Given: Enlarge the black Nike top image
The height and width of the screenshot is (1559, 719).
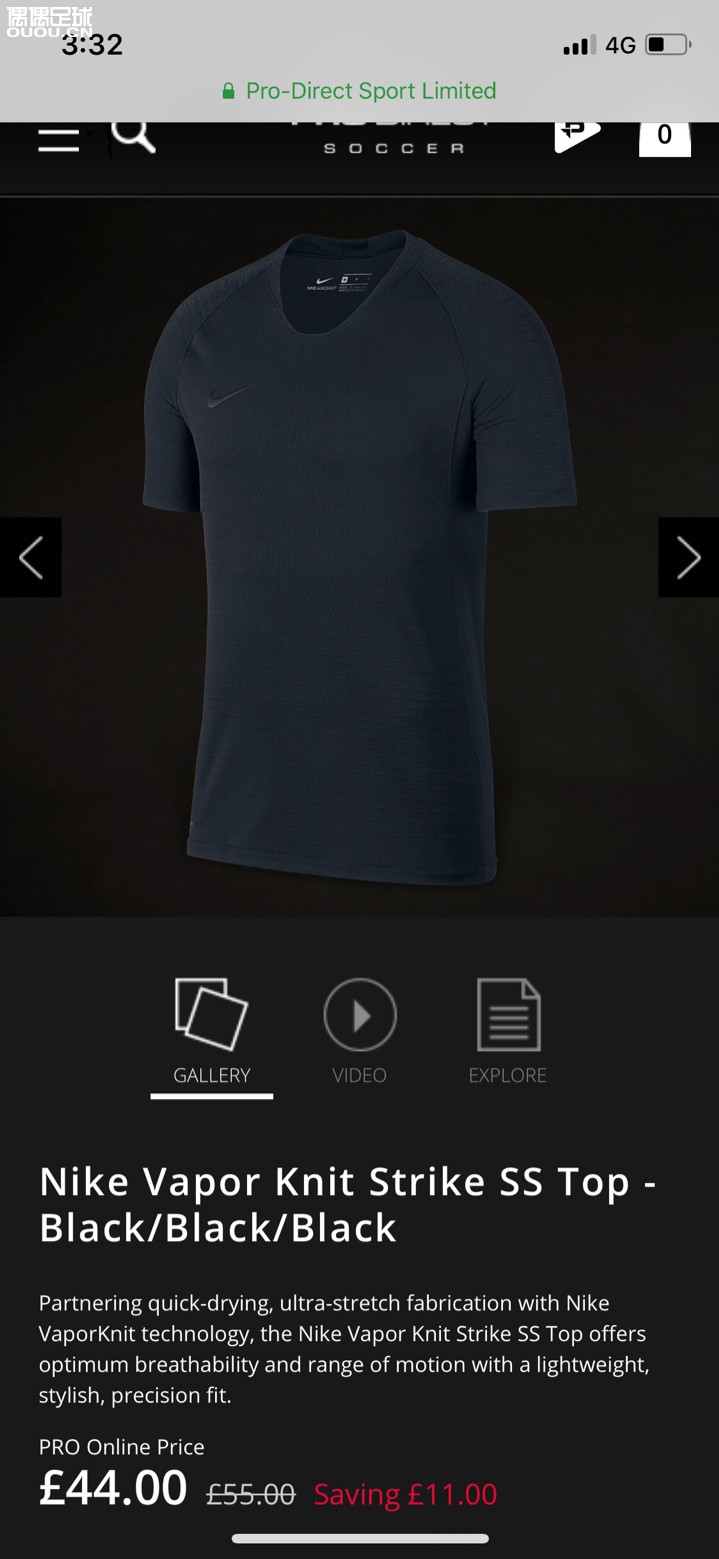Looking at the screenshot, I should pyautogui.click(x=360, y=555).
